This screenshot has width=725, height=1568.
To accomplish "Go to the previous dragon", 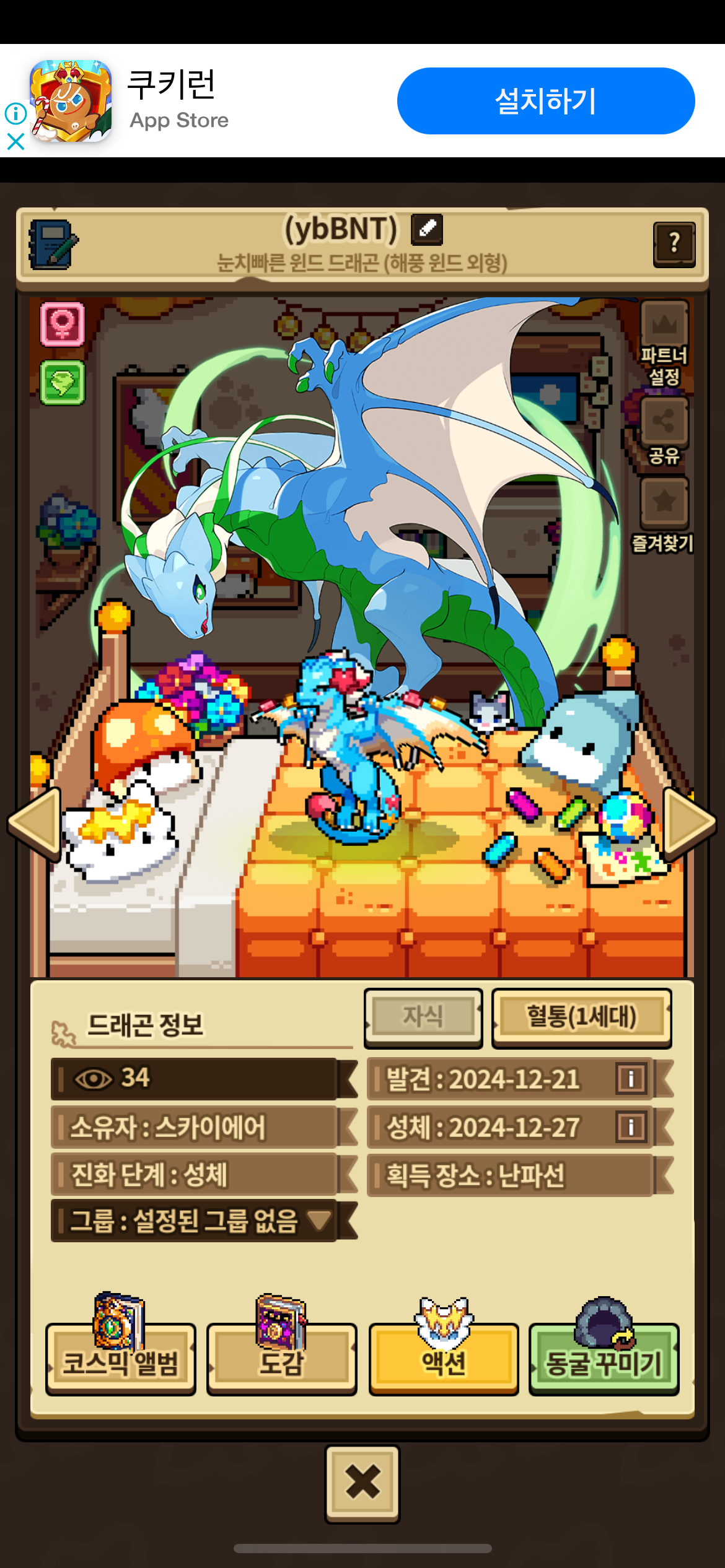I will [x=34, y=824].
